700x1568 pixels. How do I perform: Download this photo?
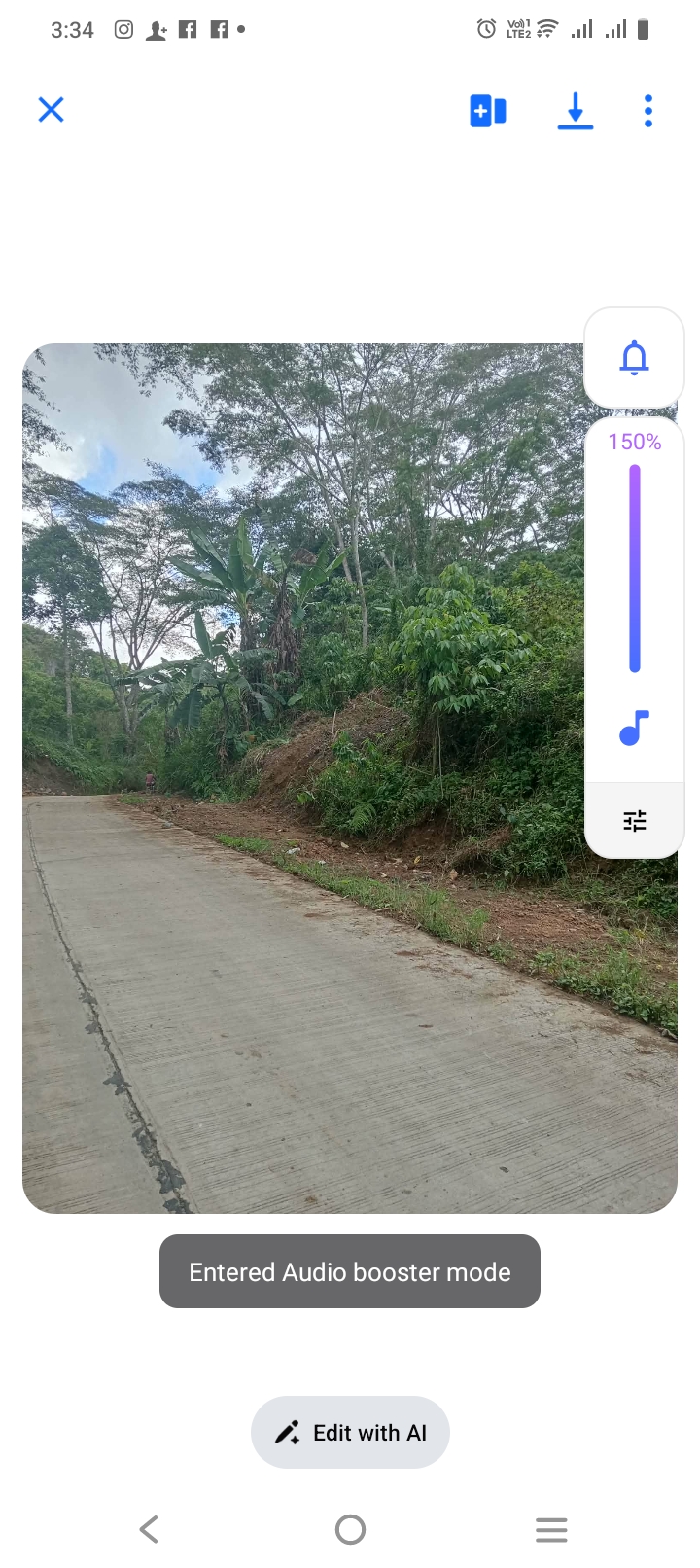pyautogui.click(x=576, y=111)
